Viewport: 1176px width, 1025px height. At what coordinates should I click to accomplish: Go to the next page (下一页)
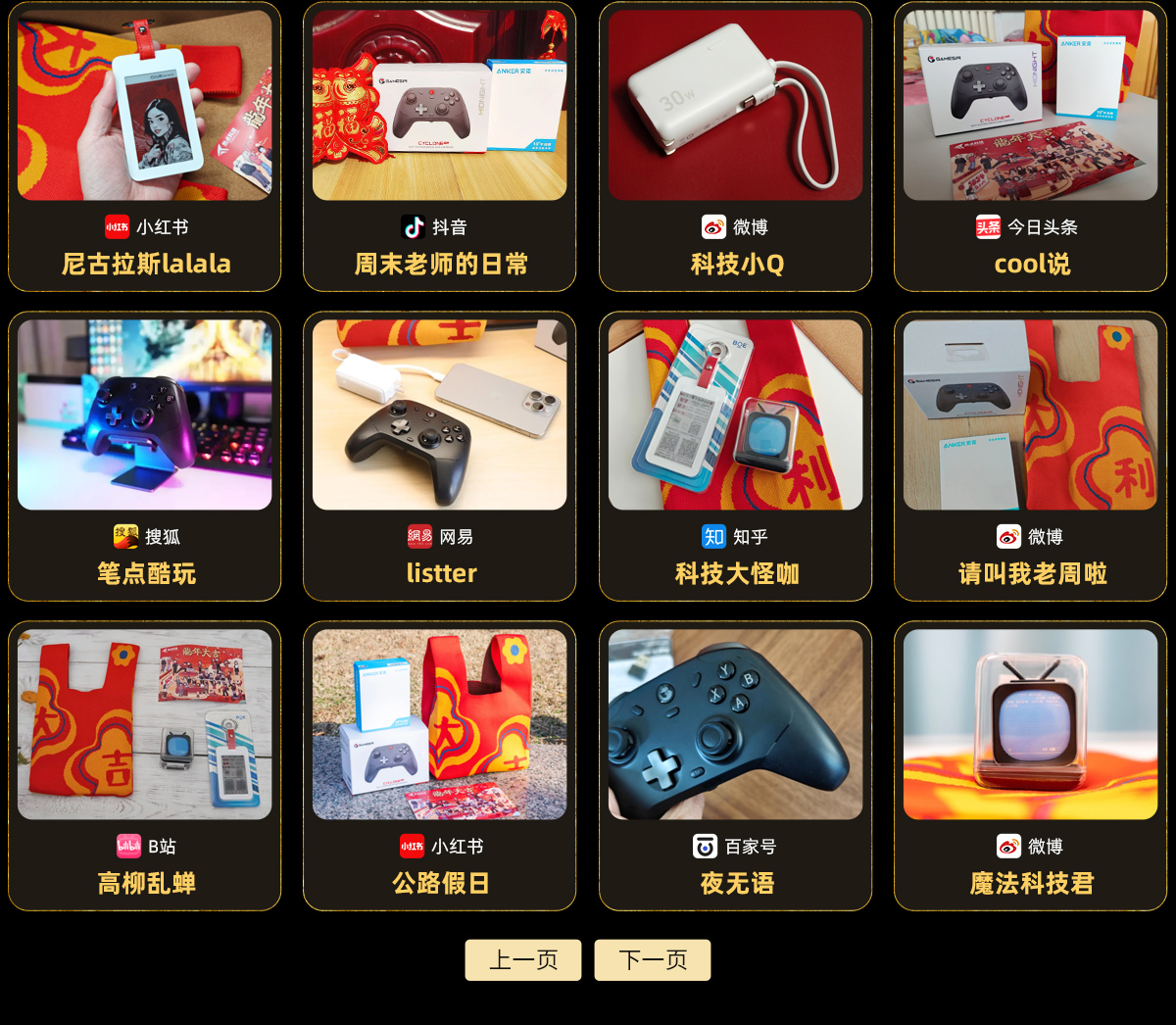pos(653,959)
